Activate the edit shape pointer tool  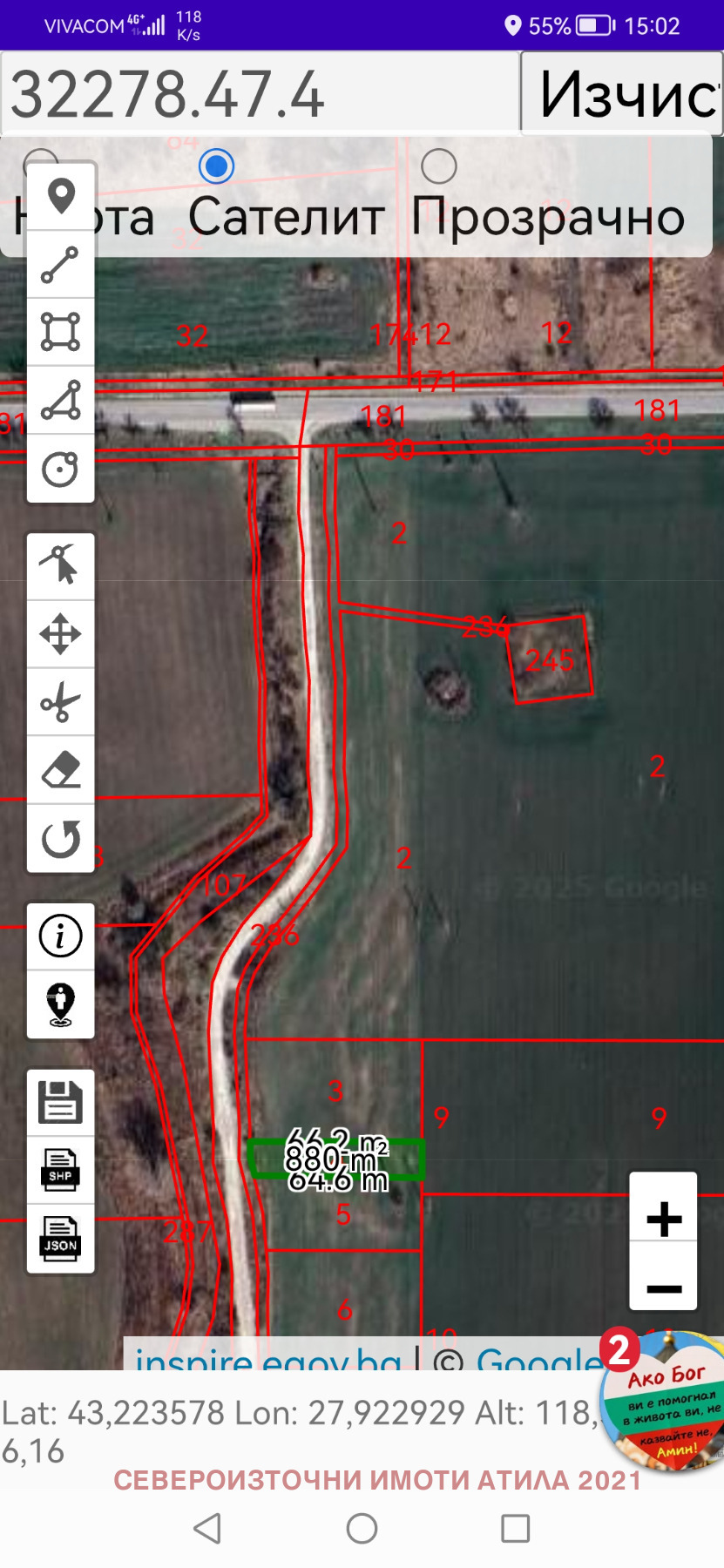pos(61,566)
